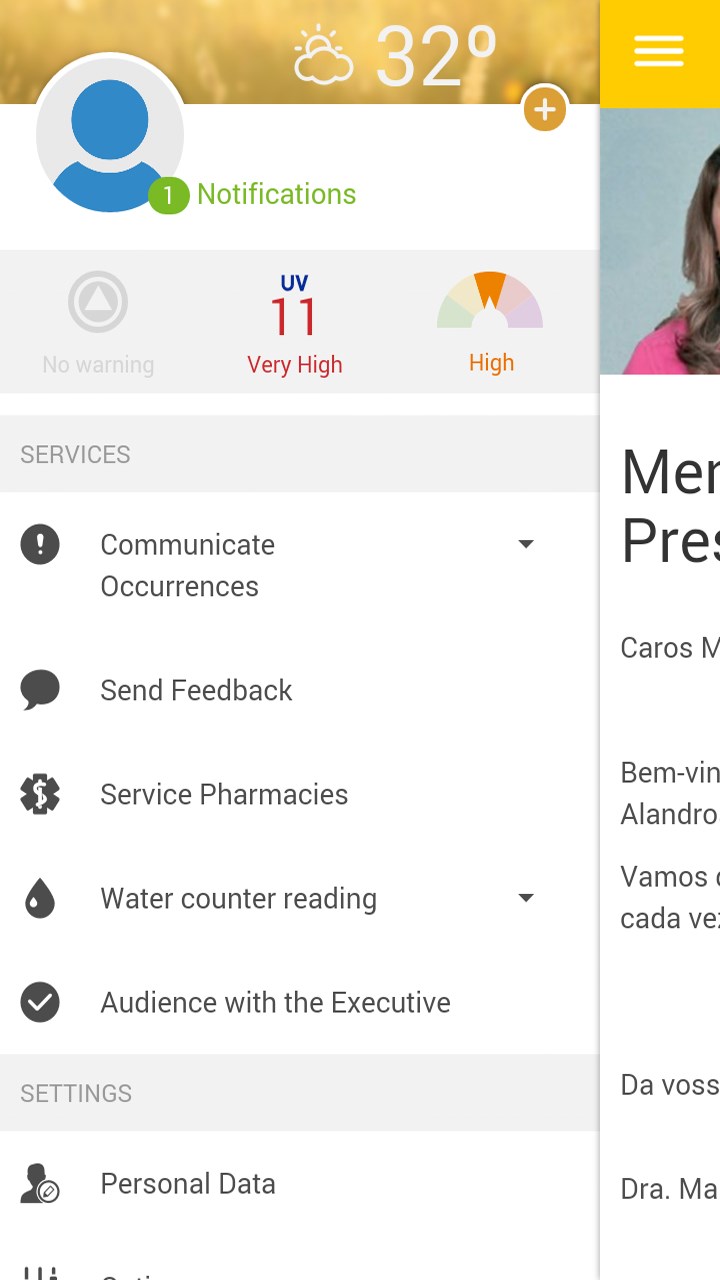Screen dimensions: 720x1280
Task: Tap the hamburger menu button
Action: point(658,52)
